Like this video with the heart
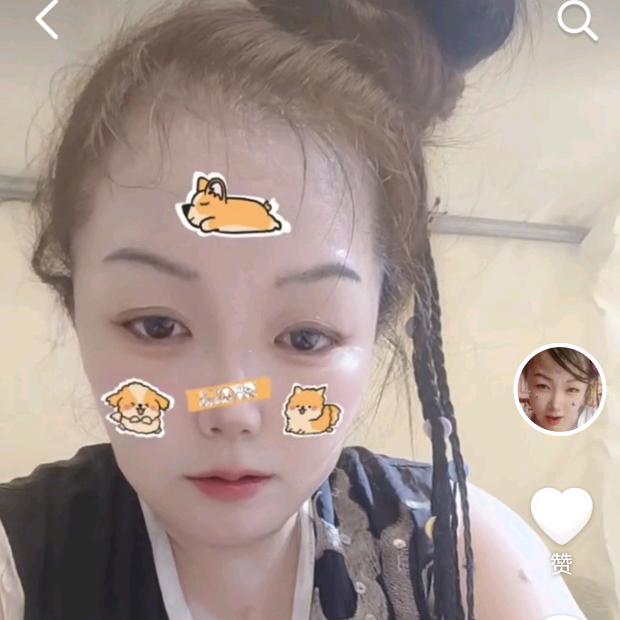Viewport: 620px width, 620px height. (x=561, y=515)
